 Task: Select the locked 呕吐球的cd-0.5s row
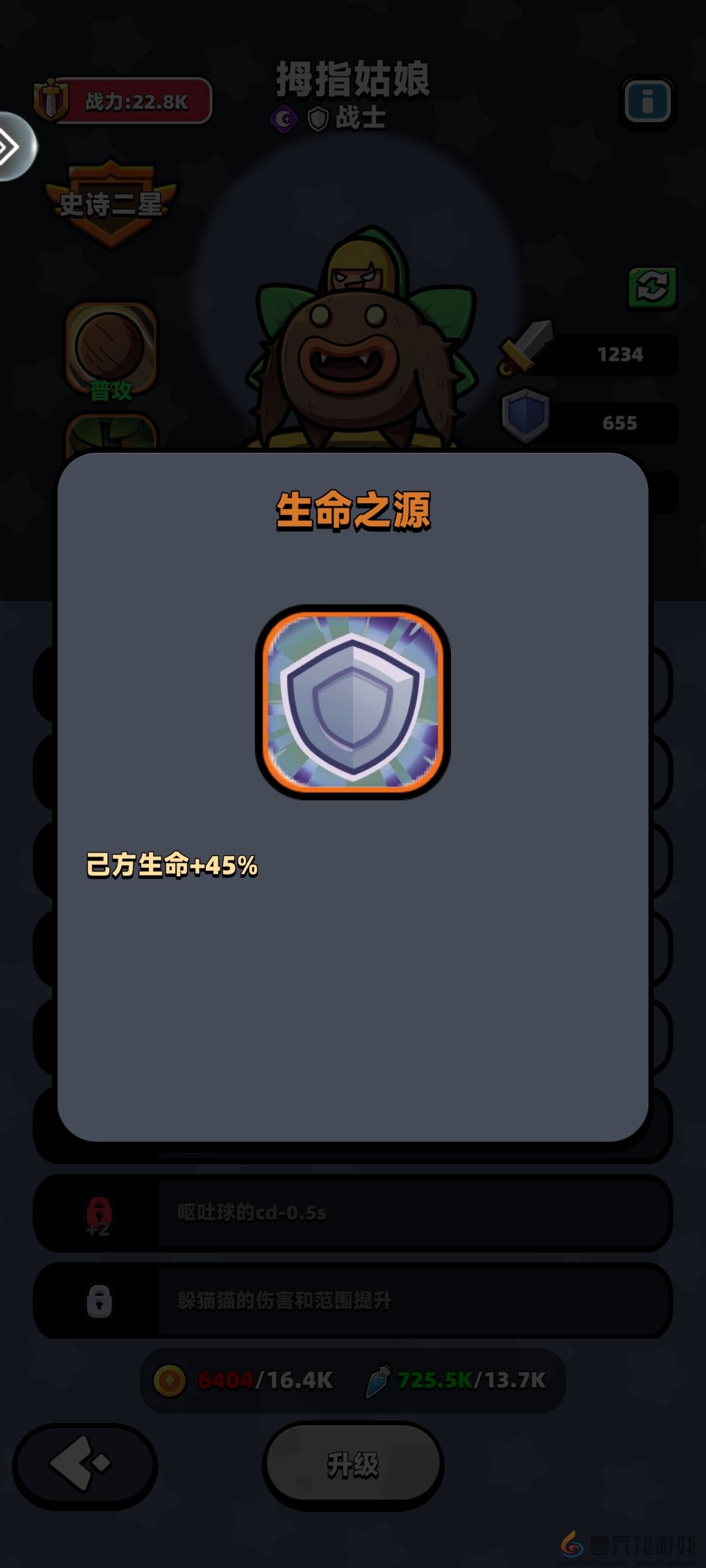click(x=353, y=1213)
